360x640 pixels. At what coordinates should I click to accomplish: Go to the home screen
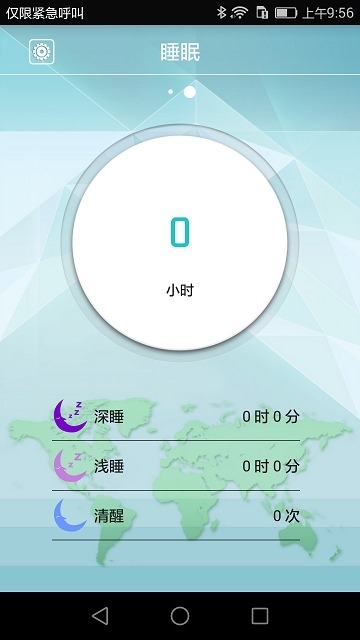tap(180, 616)
